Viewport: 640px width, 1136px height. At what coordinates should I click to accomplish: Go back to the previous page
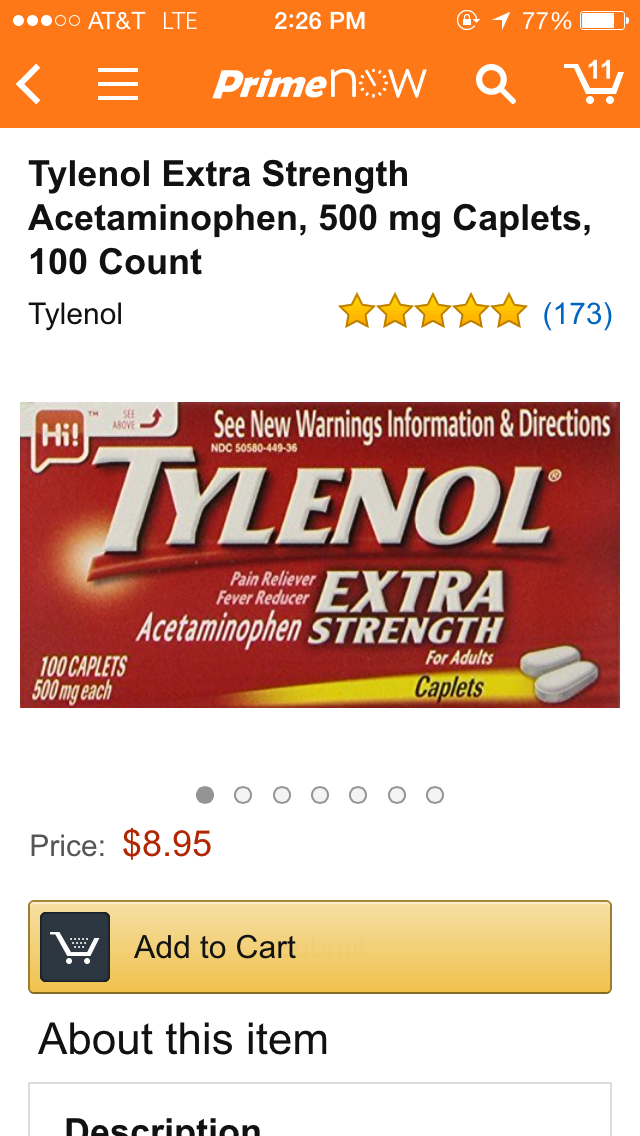click(x=30, y=84)
